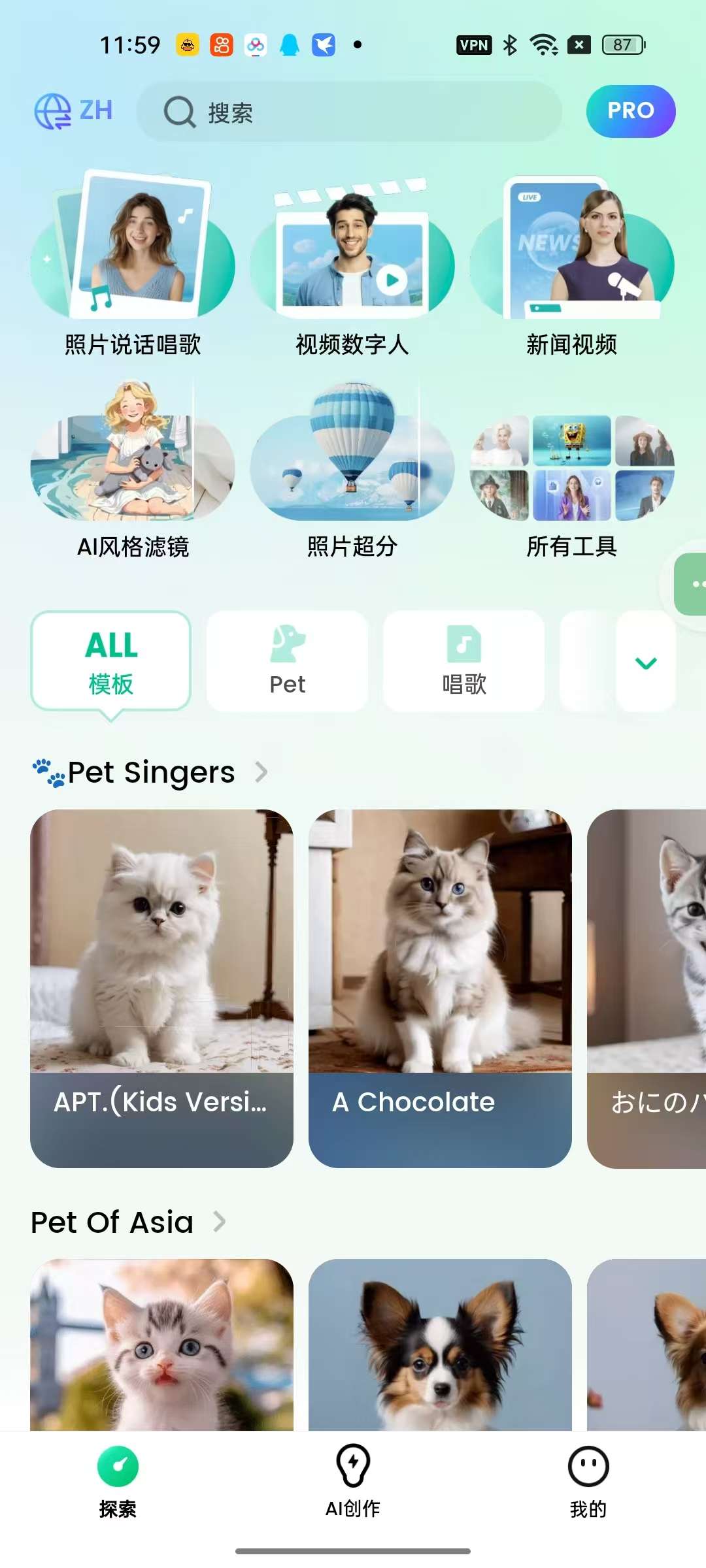Open the A Chocolate template
706x1568 pixels.
click(x=440, y=988)
